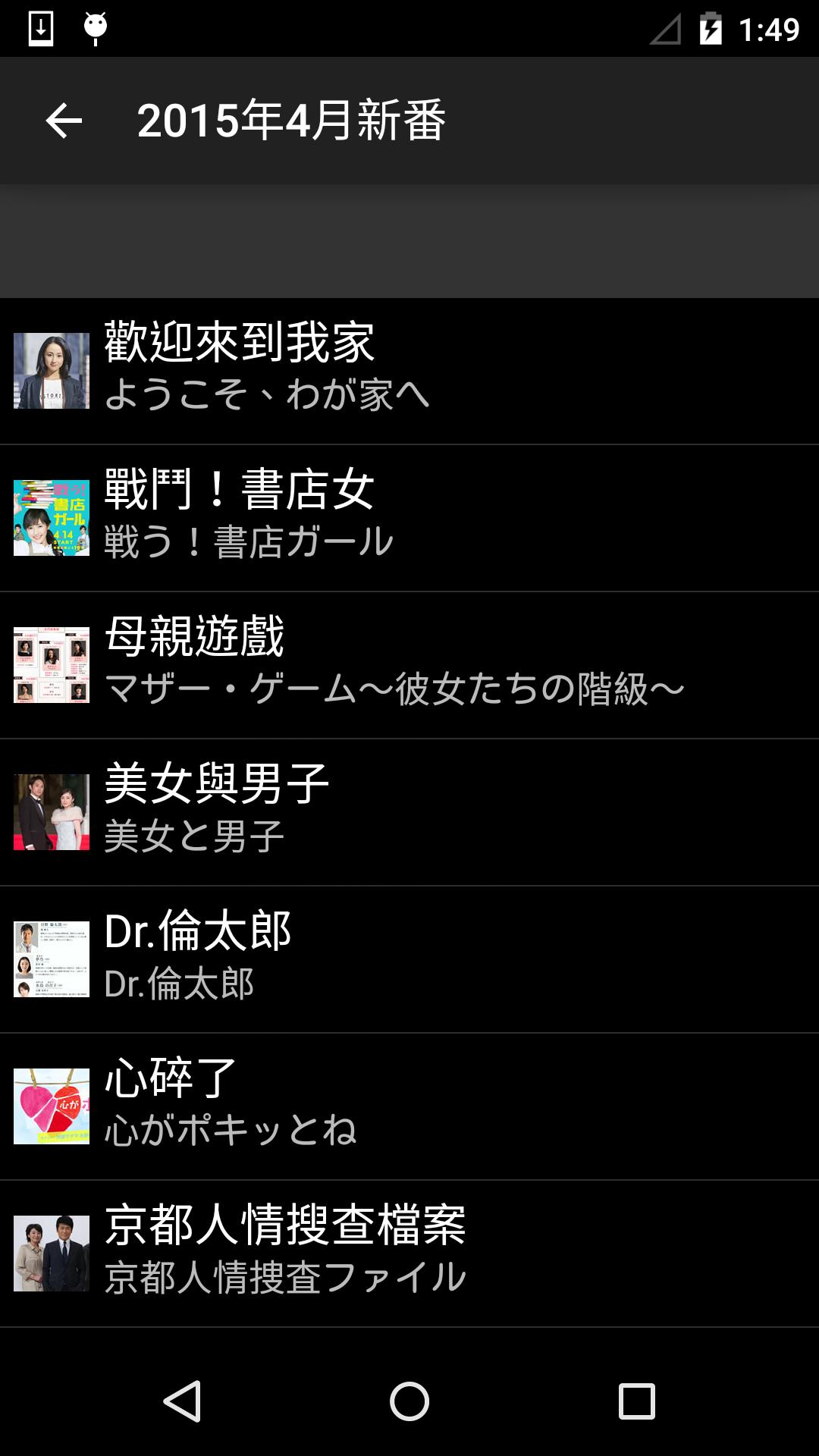Open the drama 歡迎來到我家
The image size is (819, 1456).
(x=409, y=370)
